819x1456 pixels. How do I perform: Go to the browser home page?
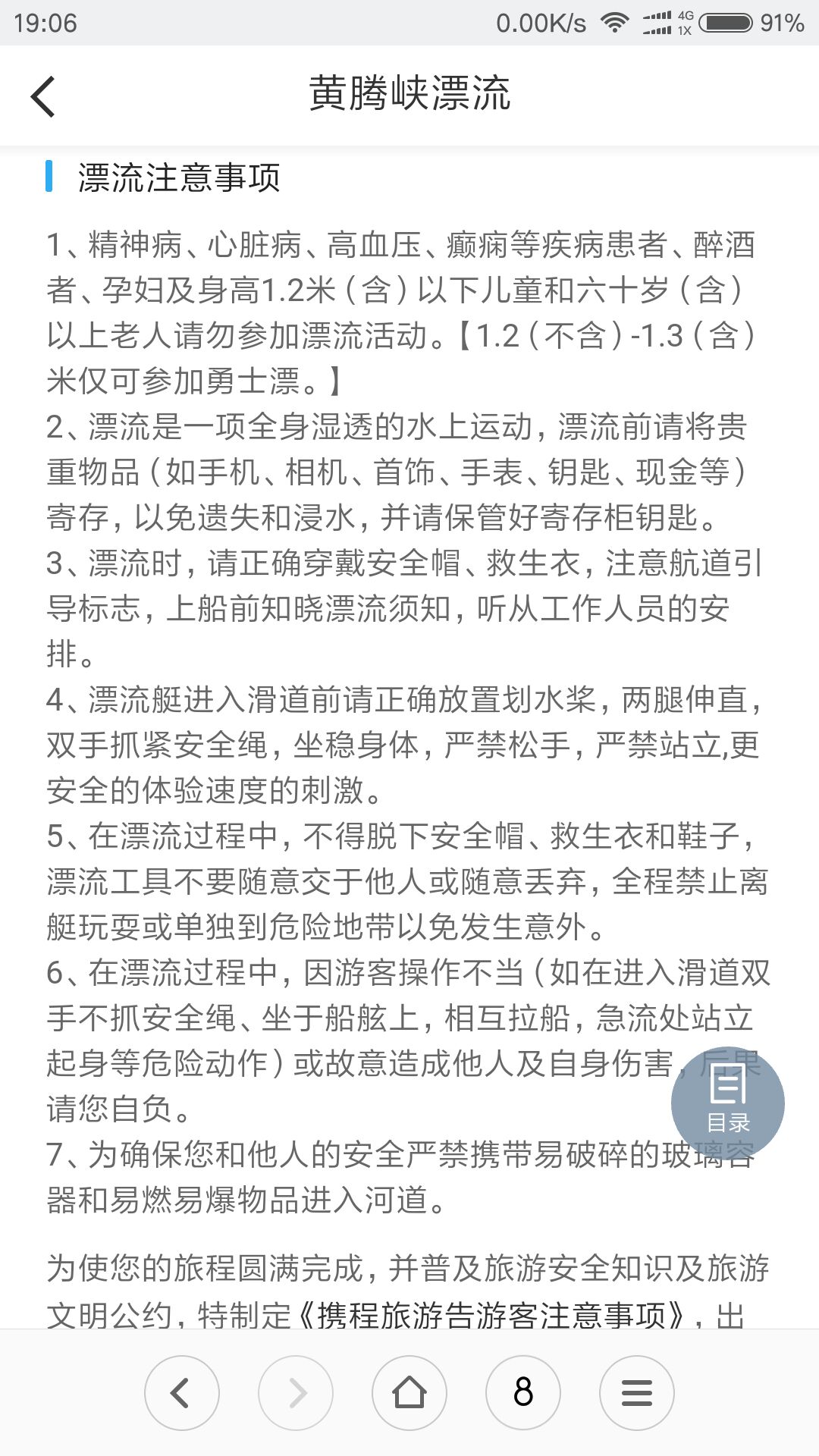tap(409, 1393)
